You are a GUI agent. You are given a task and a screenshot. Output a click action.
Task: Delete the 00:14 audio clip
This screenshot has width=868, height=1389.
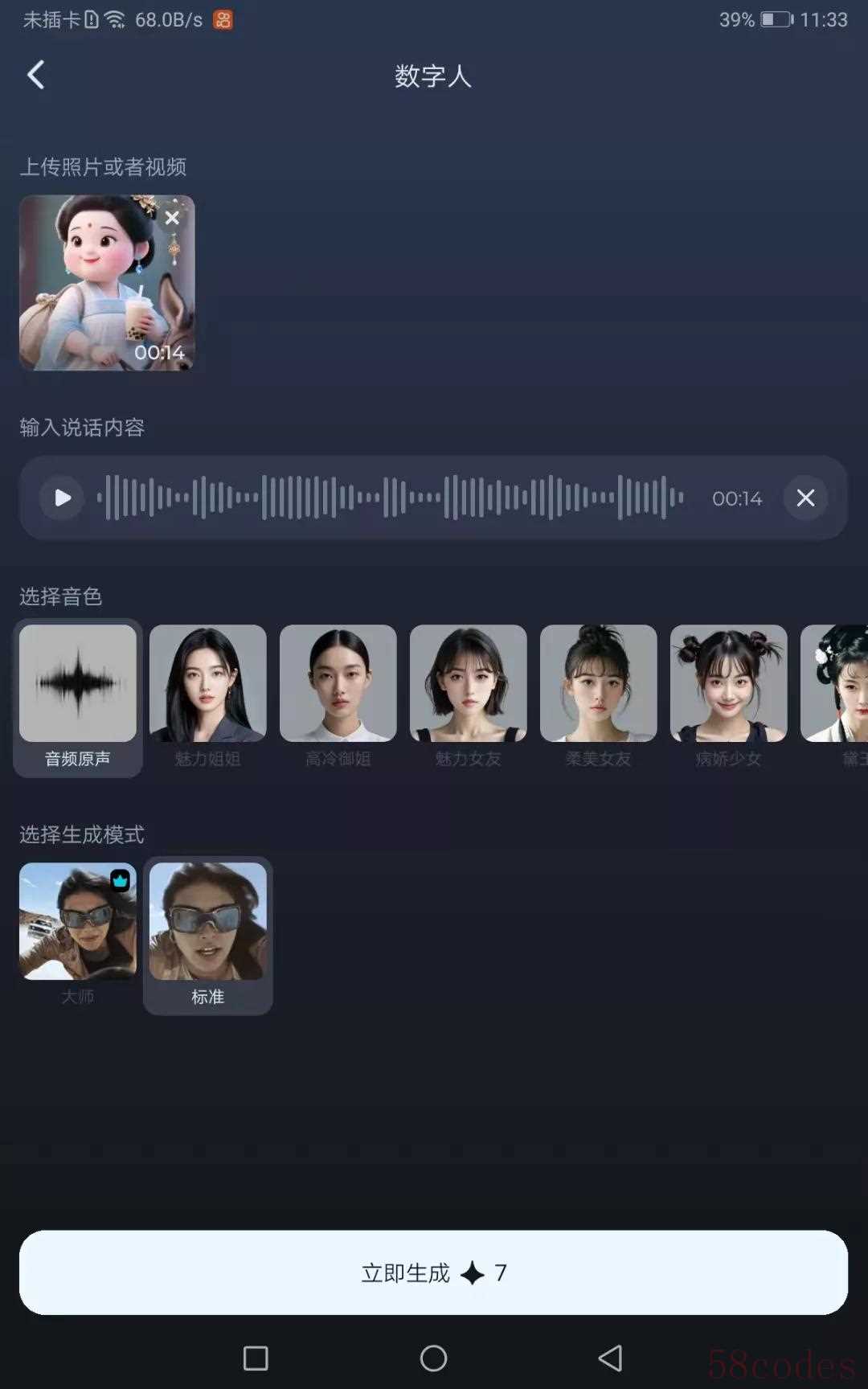pos(805,498)
